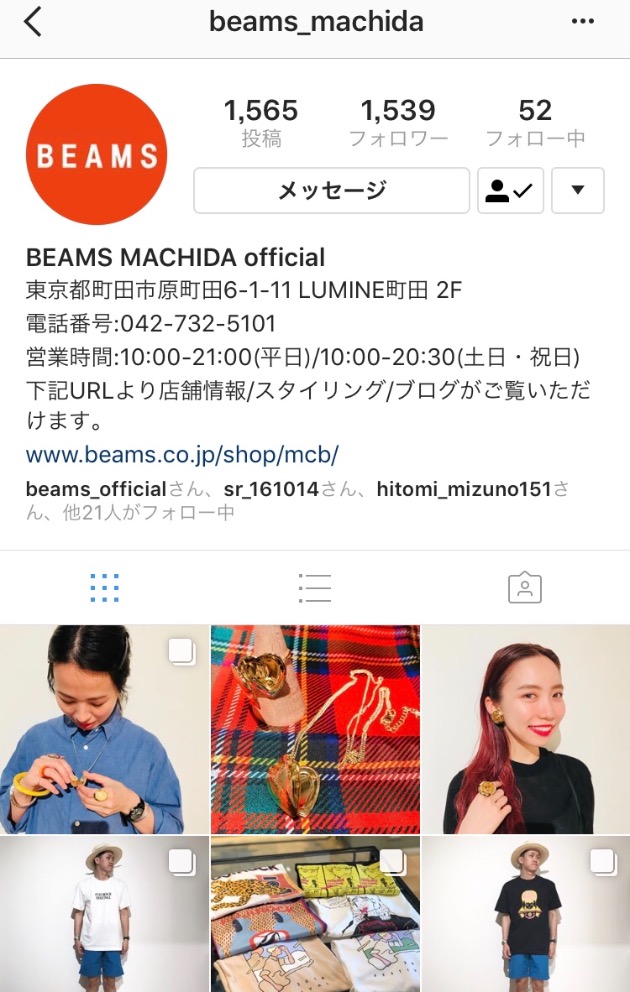Viewport: 630px width, 992px height.
Task: Expand suggested accounts dropdown arrow
Action: [x=578, y=190]
